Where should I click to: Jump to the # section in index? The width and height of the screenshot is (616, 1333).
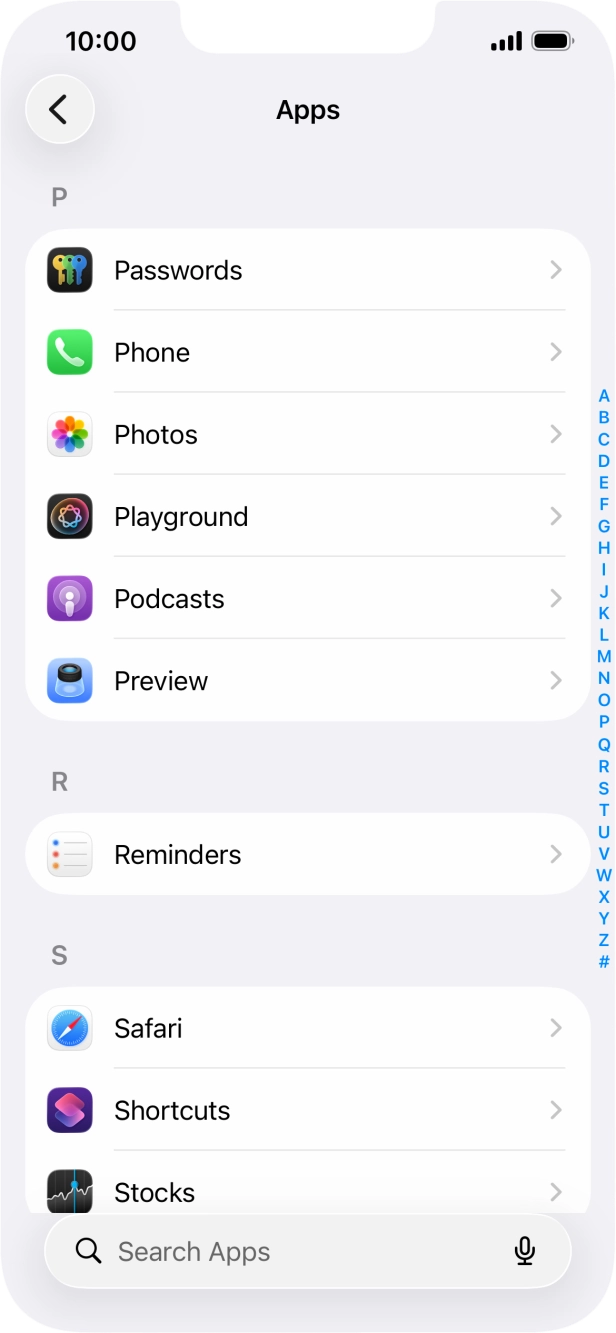(x=604, y=962)
